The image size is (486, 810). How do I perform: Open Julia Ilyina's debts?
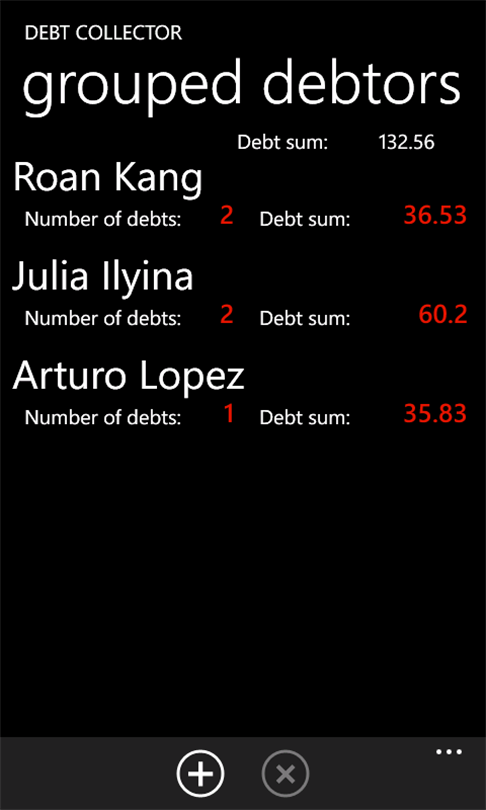(x=240, y=294)
